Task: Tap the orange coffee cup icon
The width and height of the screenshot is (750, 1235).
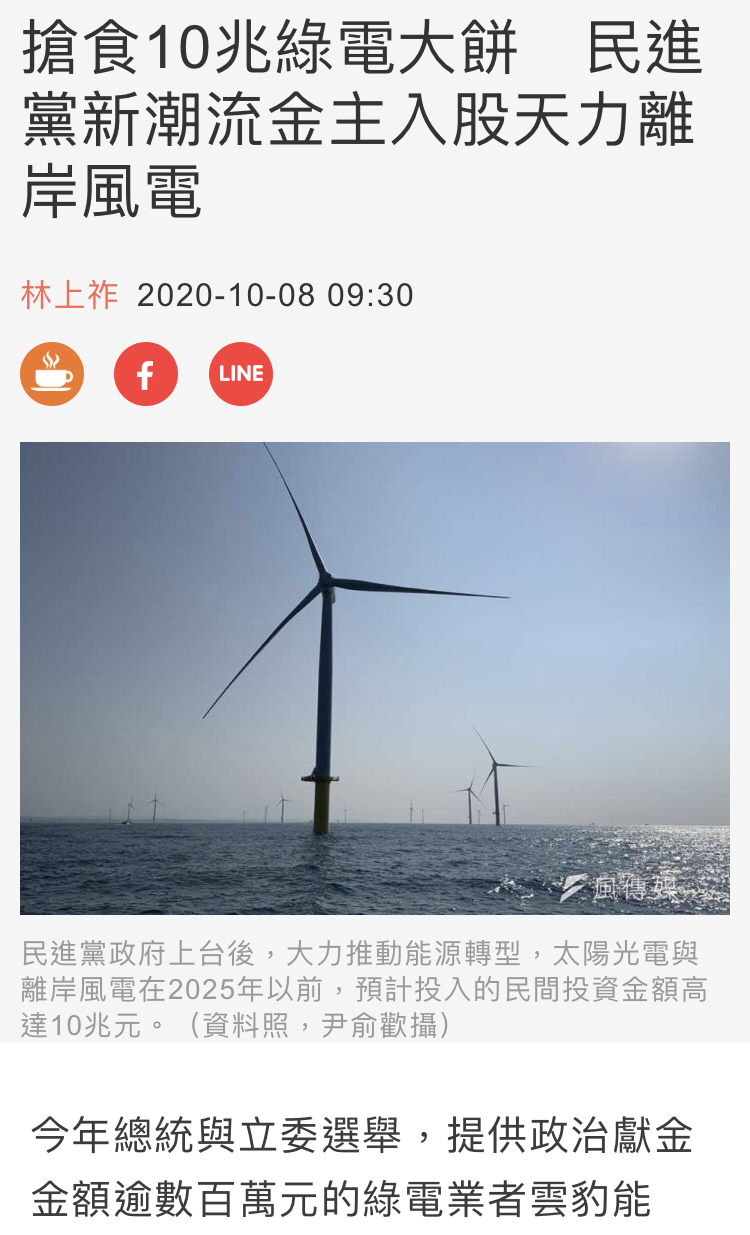Action: click(52, 374)
